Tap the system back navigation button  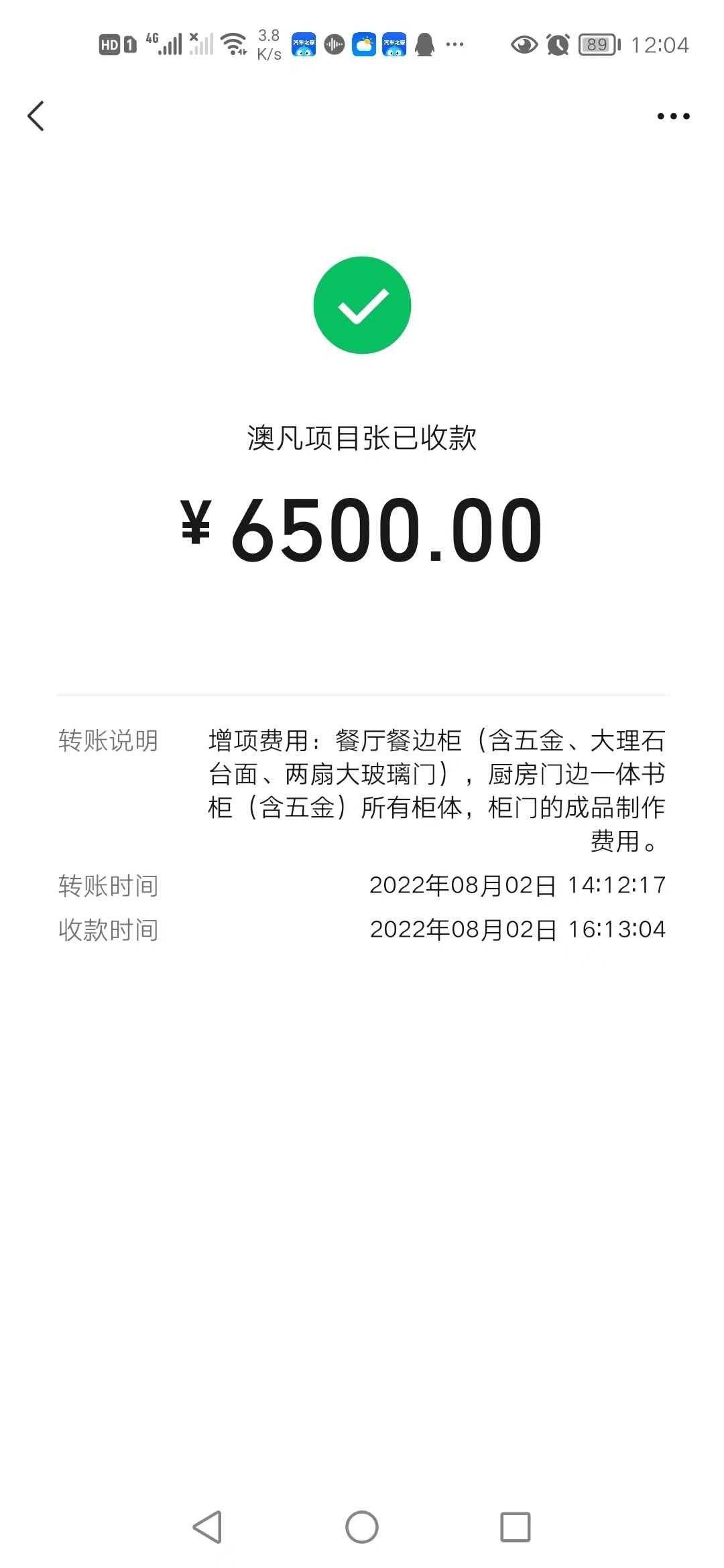coord(207,1527)
